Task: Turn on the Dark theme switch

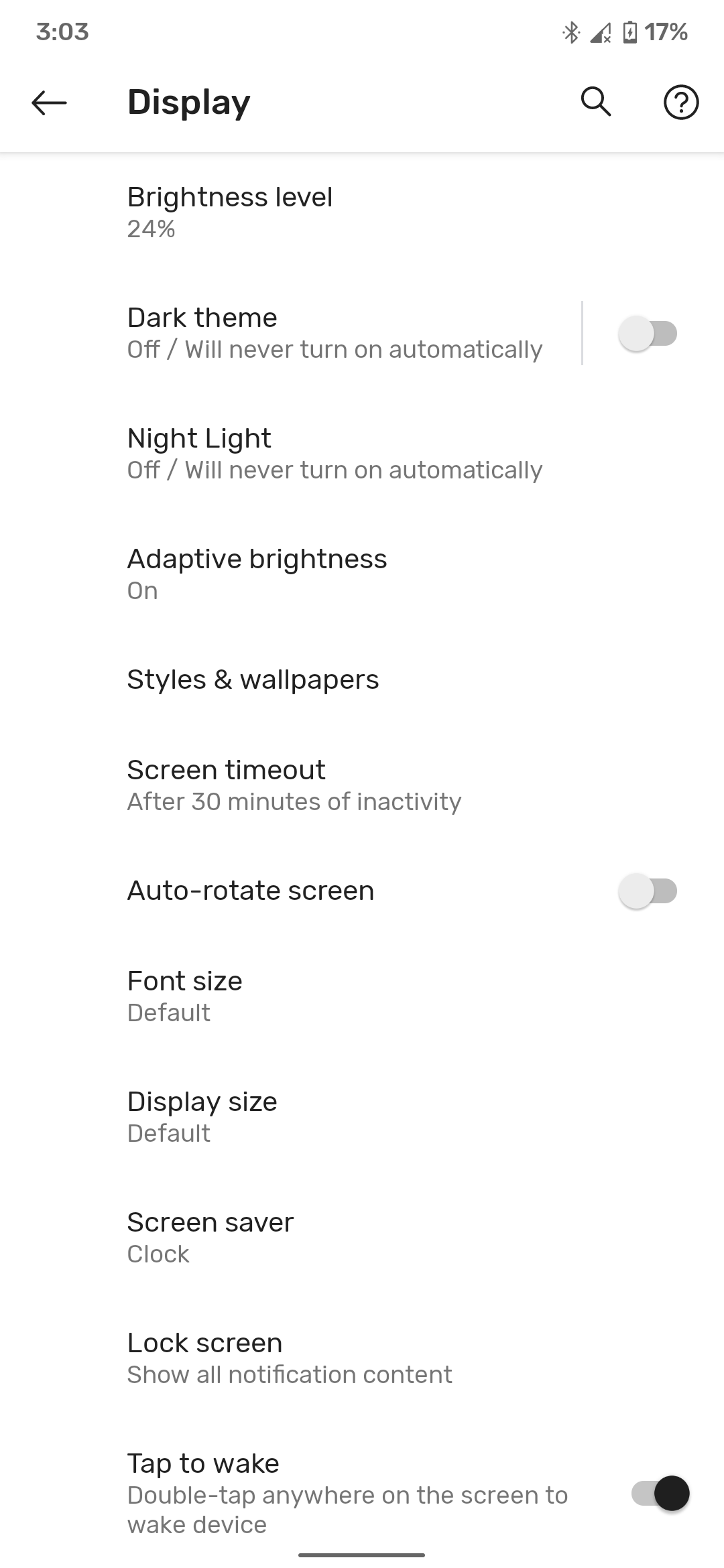Action: pos(647,333)
